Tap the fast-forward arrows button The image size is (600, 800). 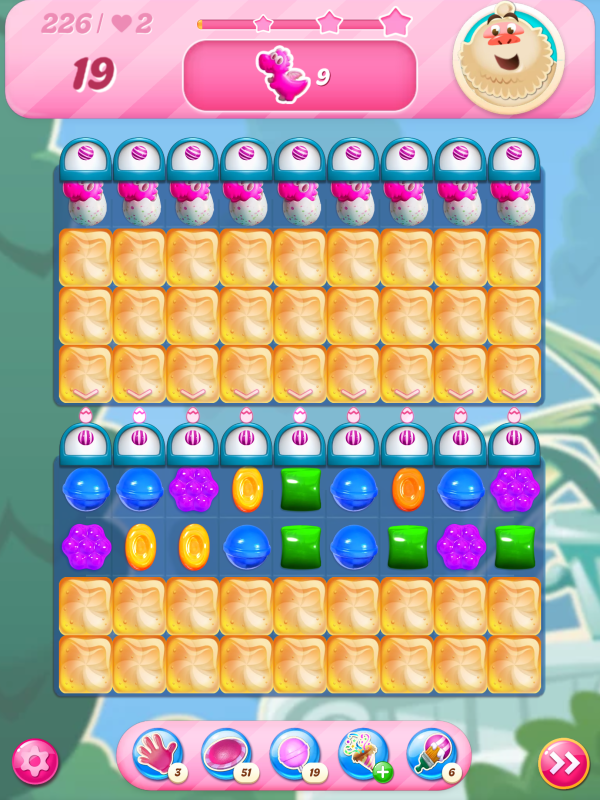point(563,763)
